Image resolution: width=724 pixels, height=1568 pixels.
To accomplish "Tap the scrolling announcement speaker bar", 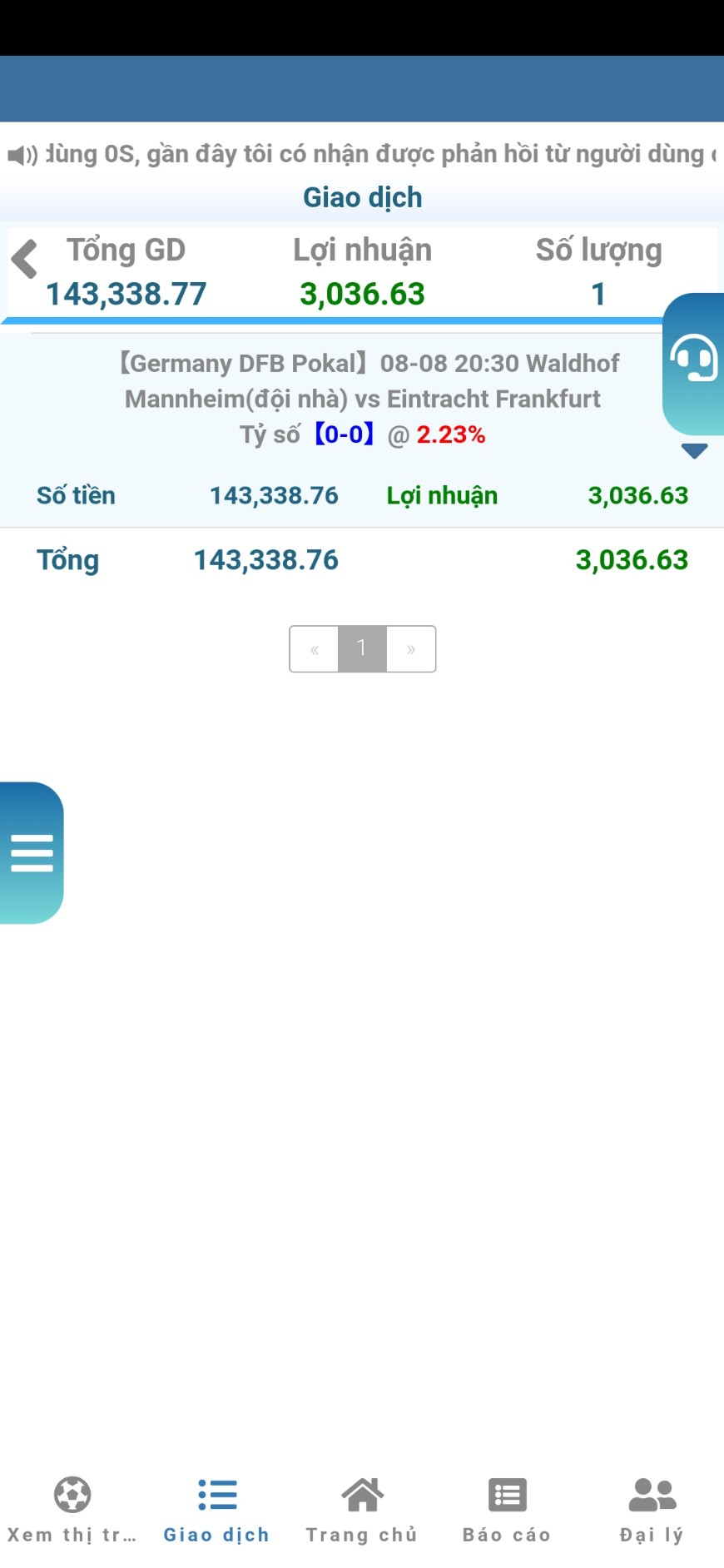I will 362,154.
